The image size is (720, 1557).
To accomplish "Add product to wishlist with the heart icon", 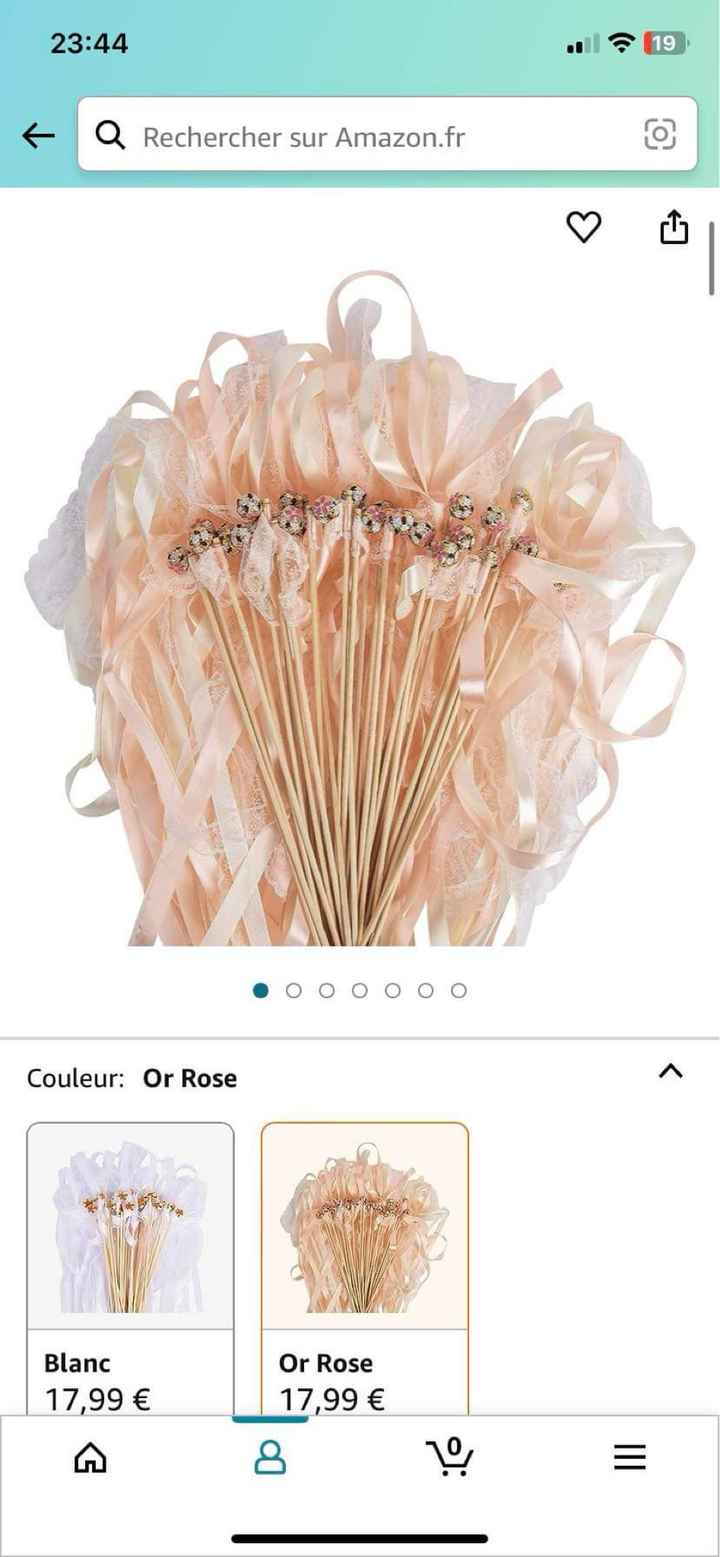I will [x=584, y=228].
